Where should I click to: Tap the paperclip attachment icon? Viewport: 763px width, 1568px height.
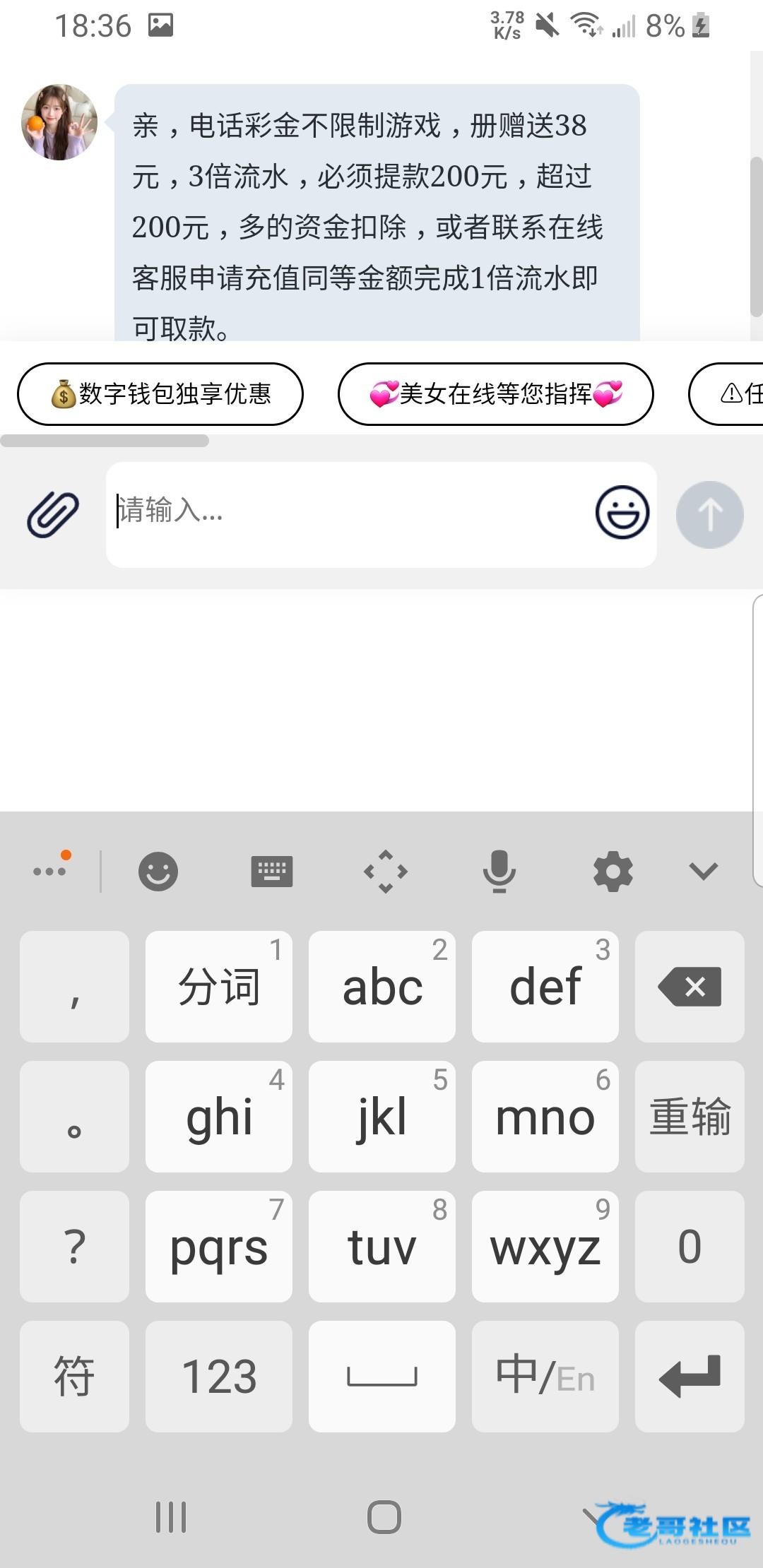53,514
